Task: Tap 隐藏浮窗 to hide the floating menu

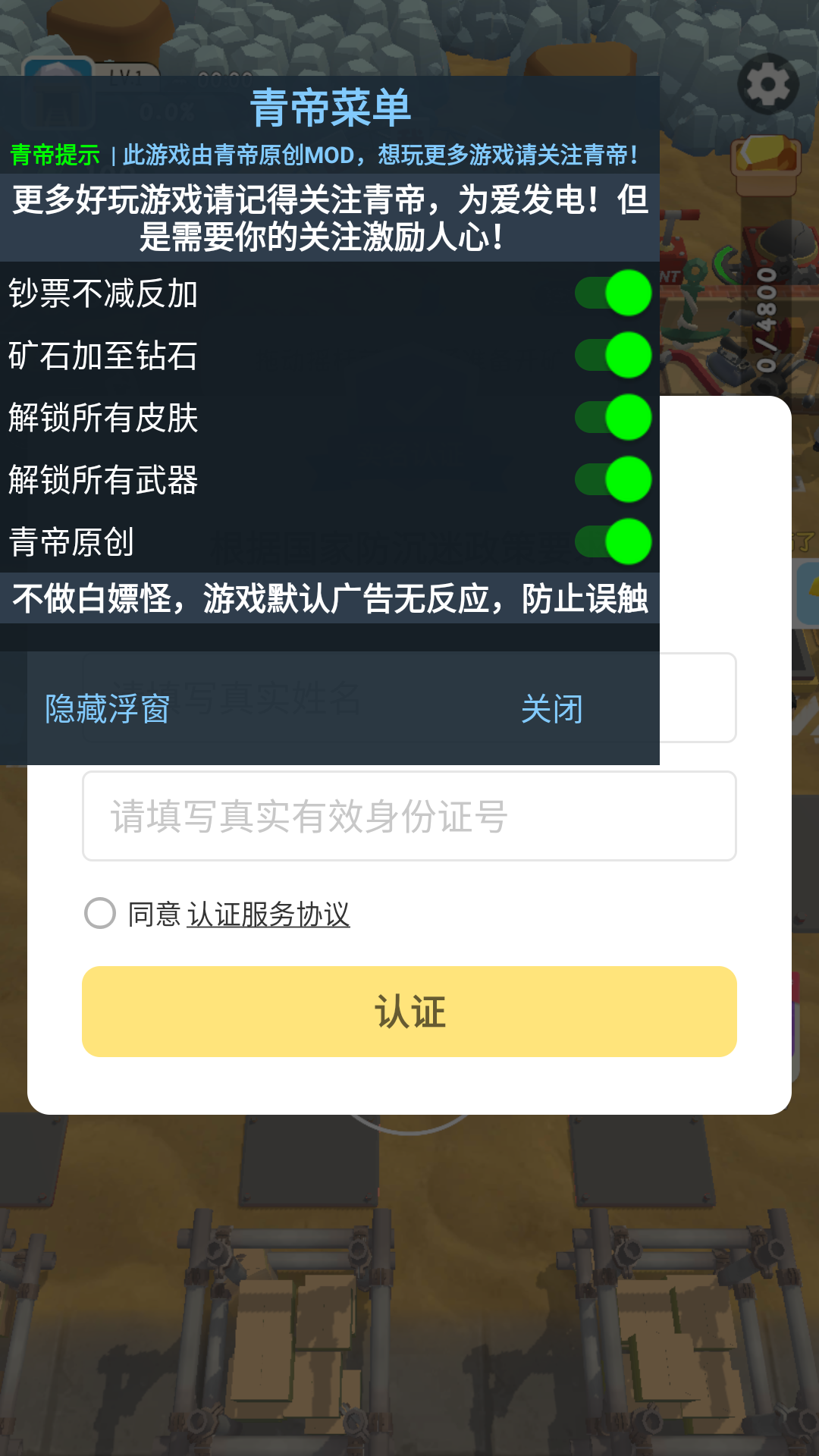Action: click(x=107, y=709)
